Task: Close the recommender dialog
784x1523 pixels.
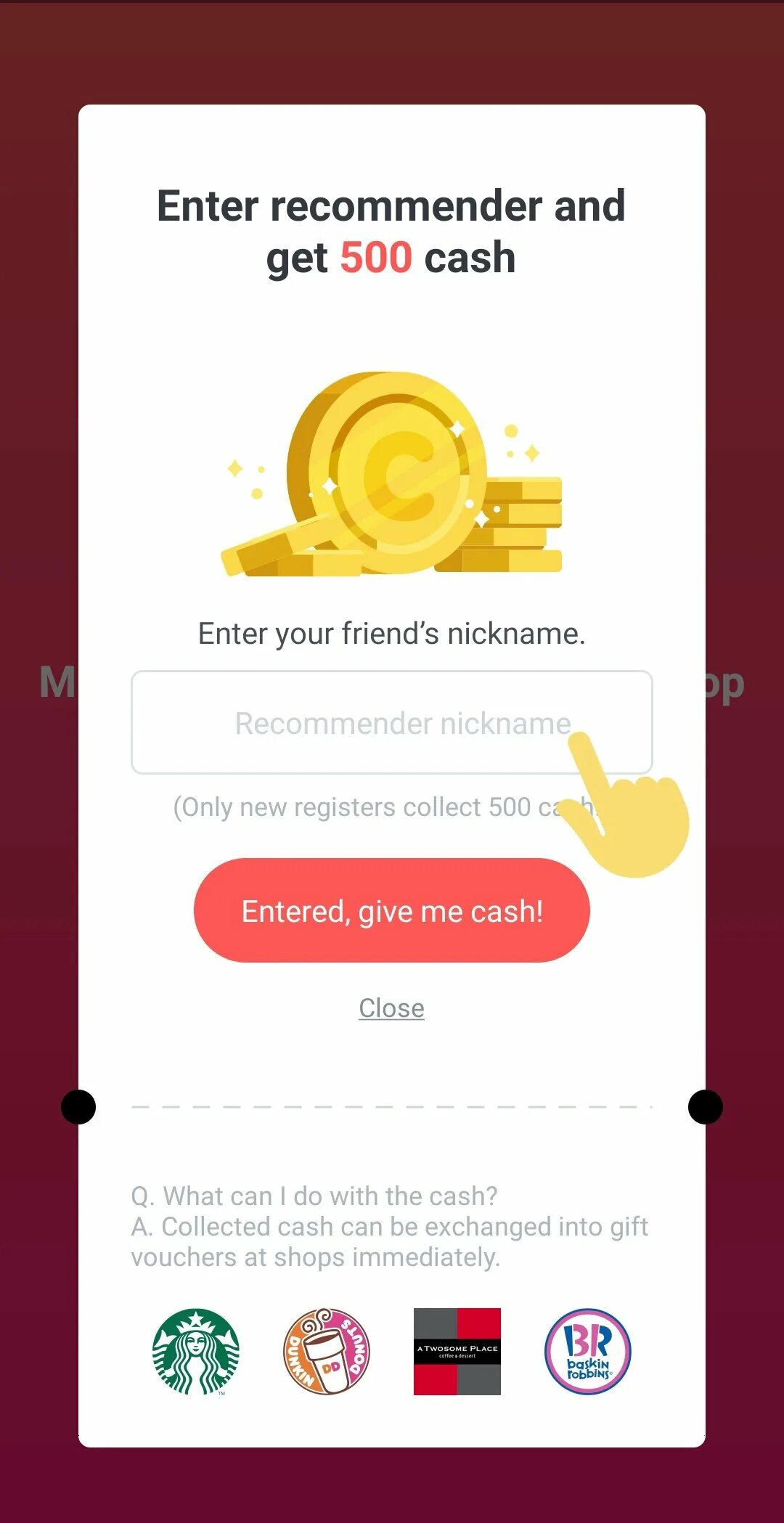Action: (x=391, y=1008)
